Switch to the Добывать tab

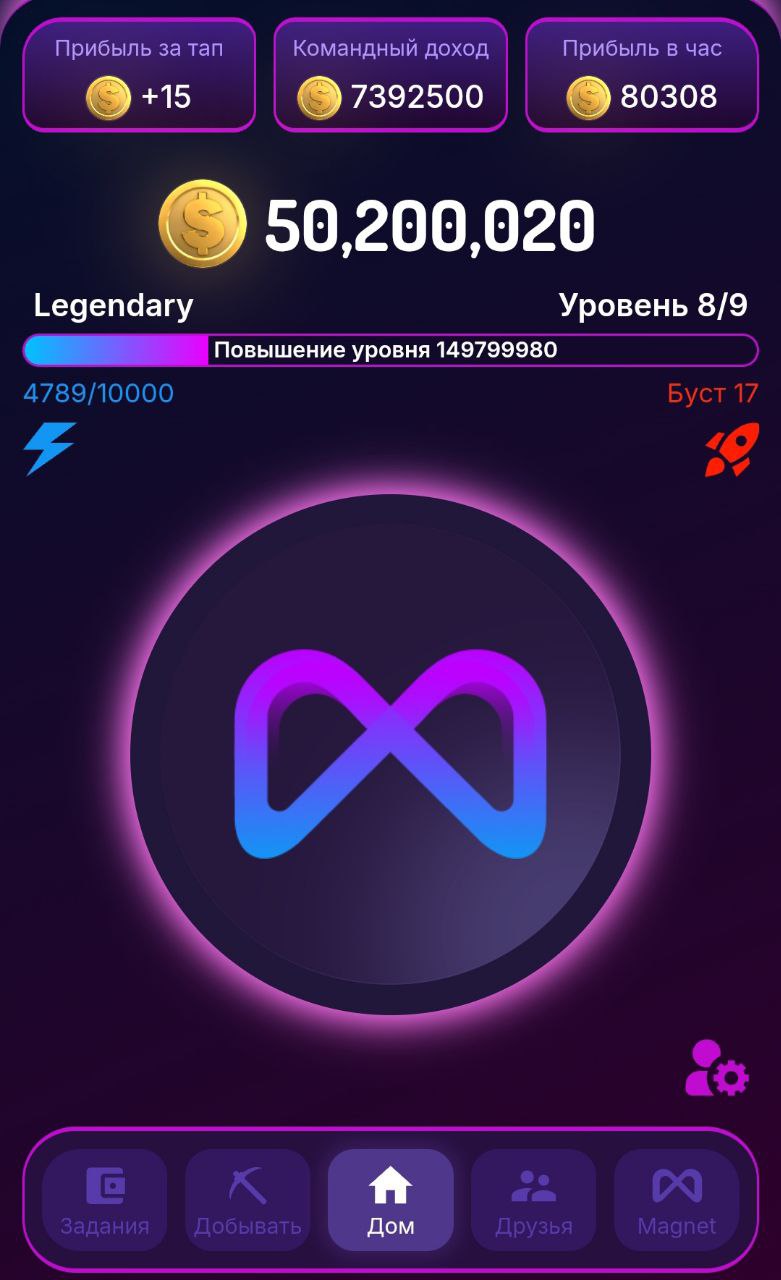[247, 1200]
